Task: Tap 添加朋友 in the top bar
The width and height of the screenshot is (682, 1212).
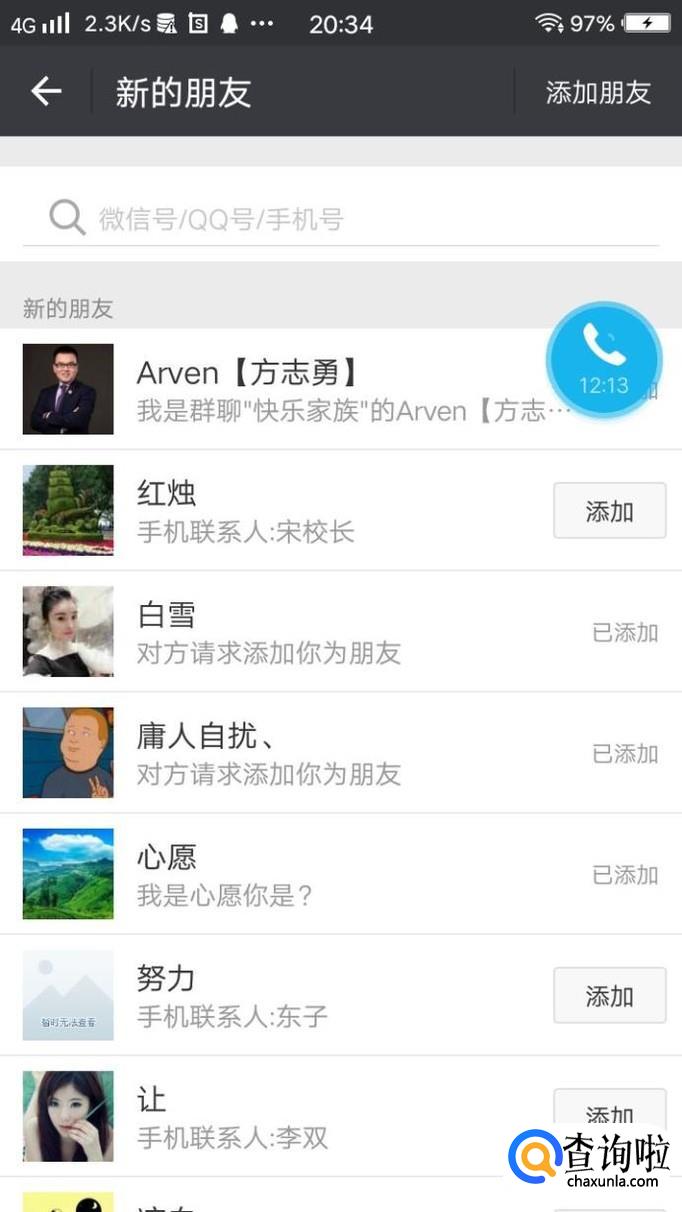Action: [x=598, y=92]
